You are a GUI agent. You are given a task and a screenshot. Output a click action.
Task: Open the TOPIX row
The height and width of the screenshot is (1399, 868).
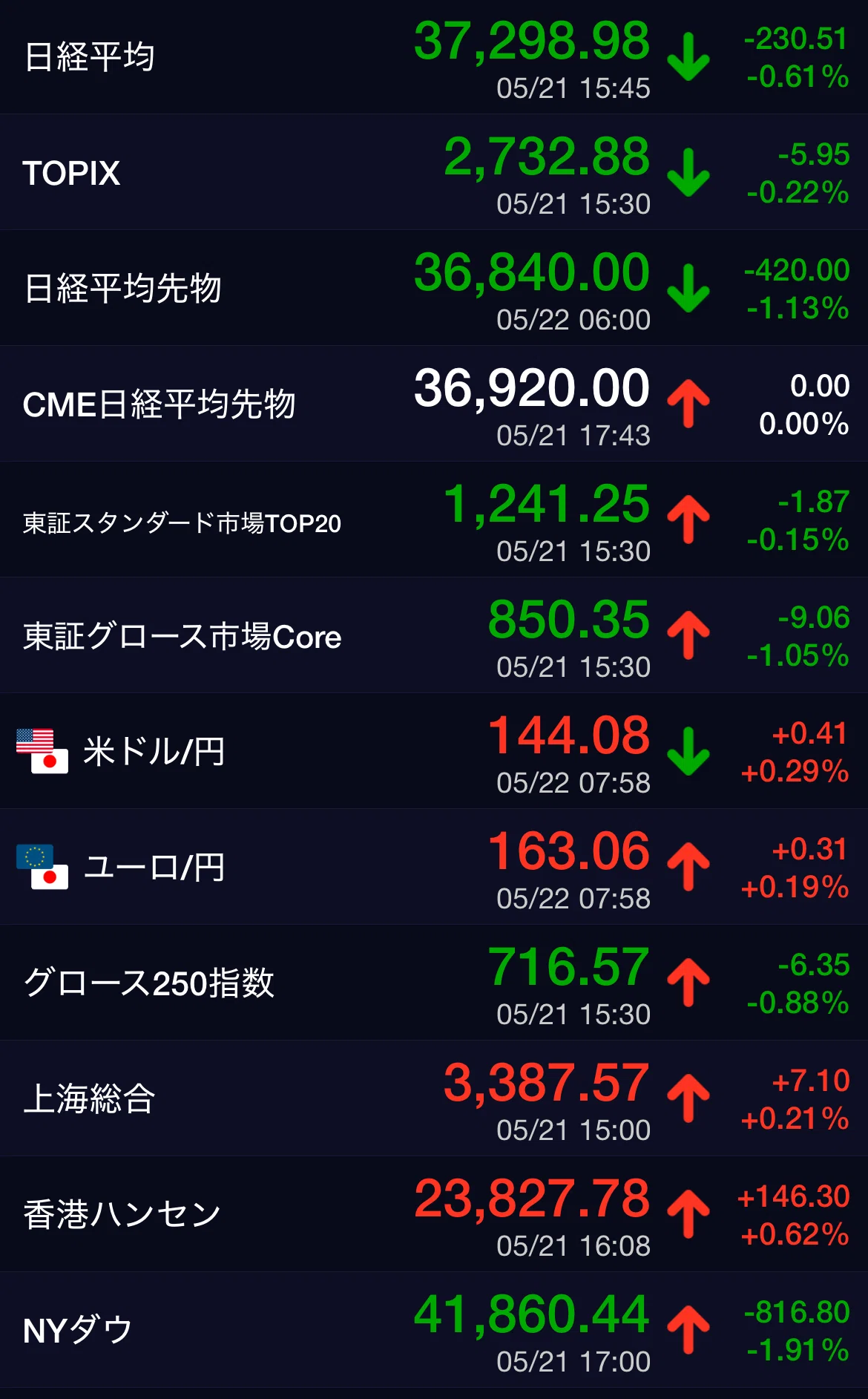[434, 172]
